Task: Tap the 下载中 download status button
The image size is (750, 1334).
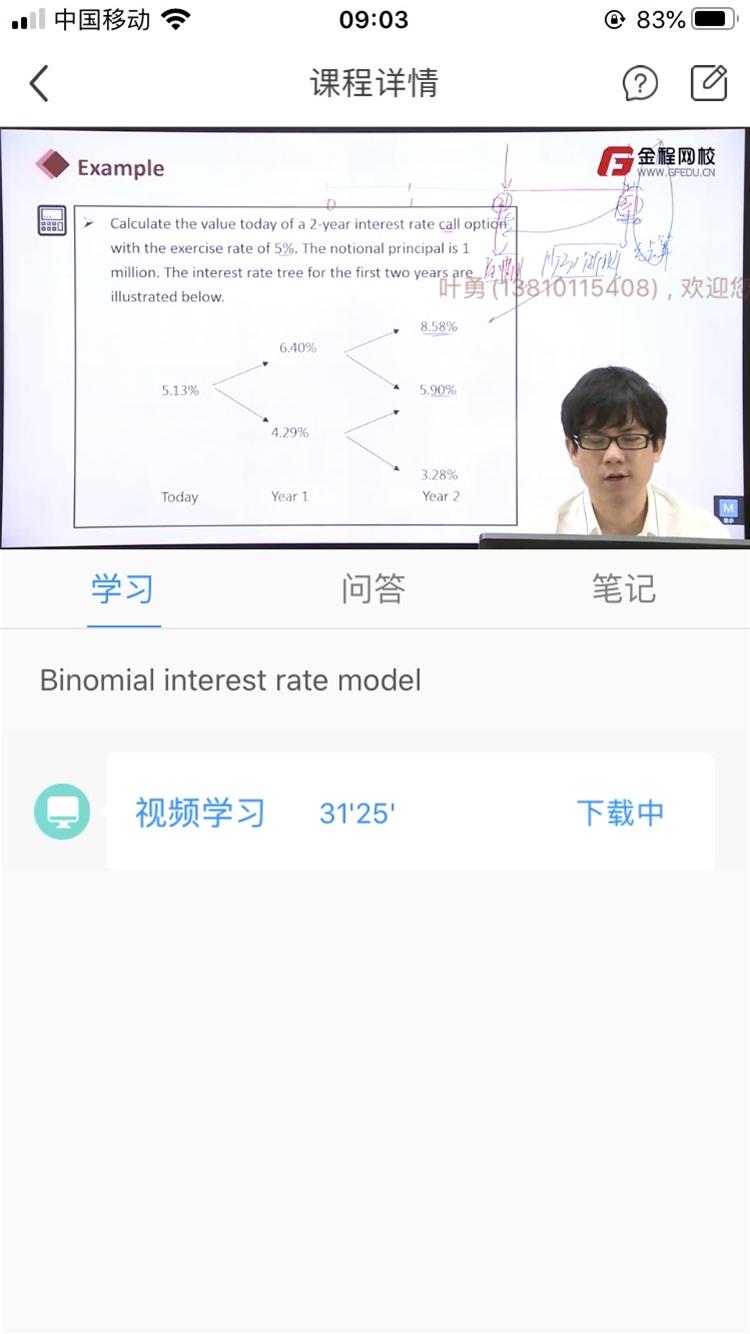Action: (x=620, y=812)
